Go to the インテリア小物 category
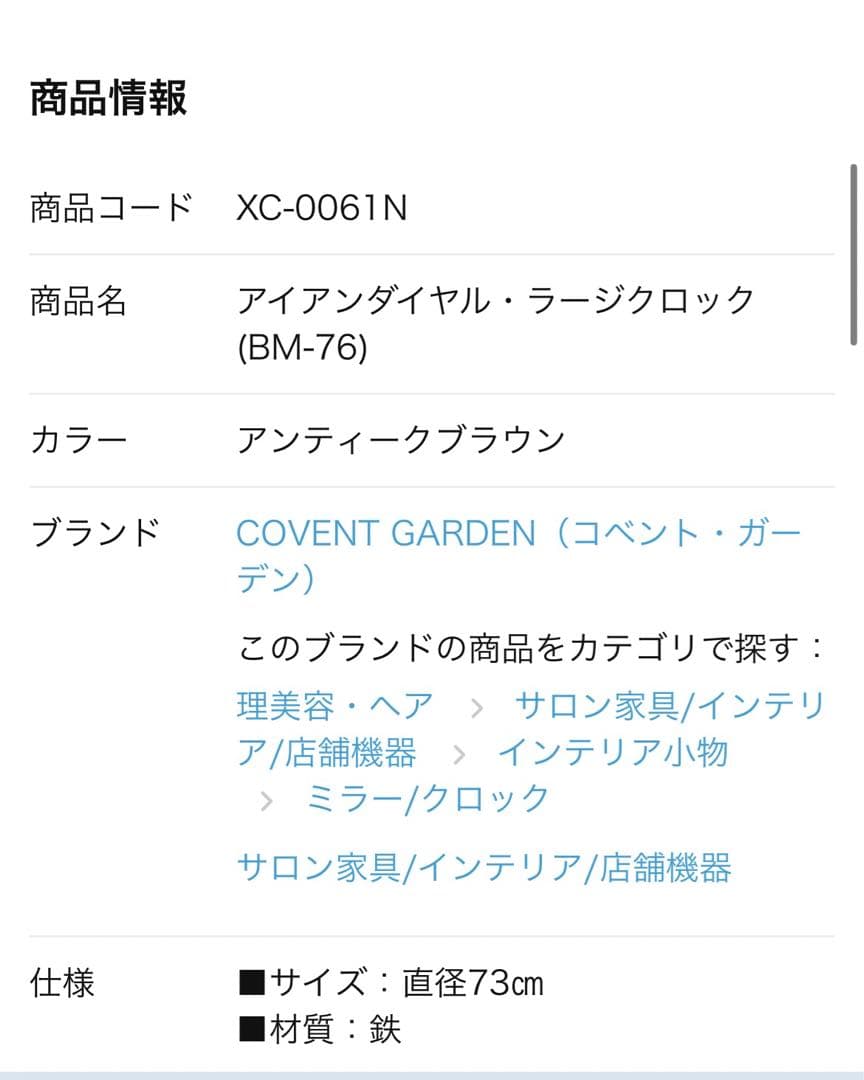Viewport: 864px width, 1080px height. pos(612,752)
